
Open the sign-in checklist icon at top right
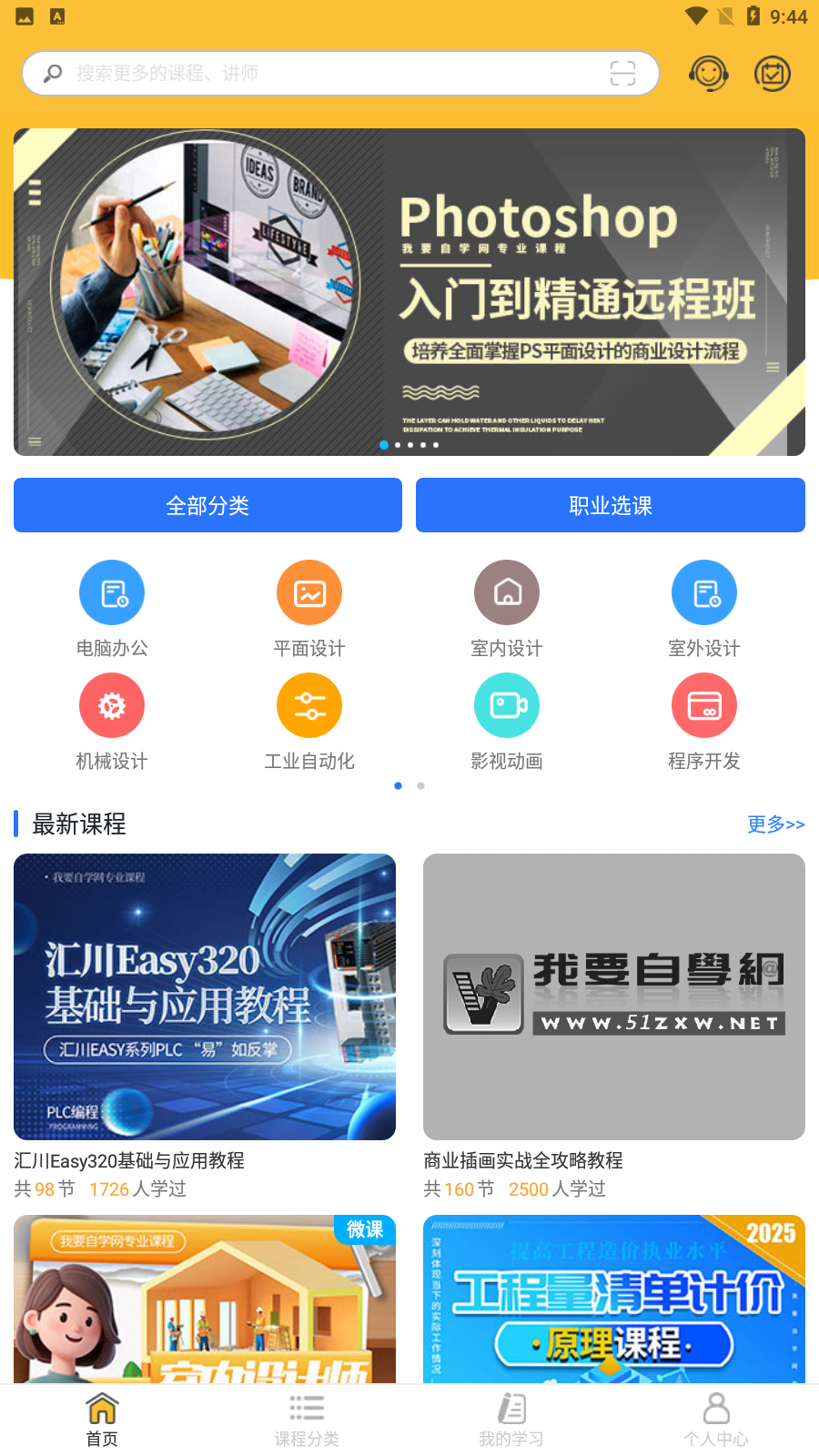coord(773,73)
